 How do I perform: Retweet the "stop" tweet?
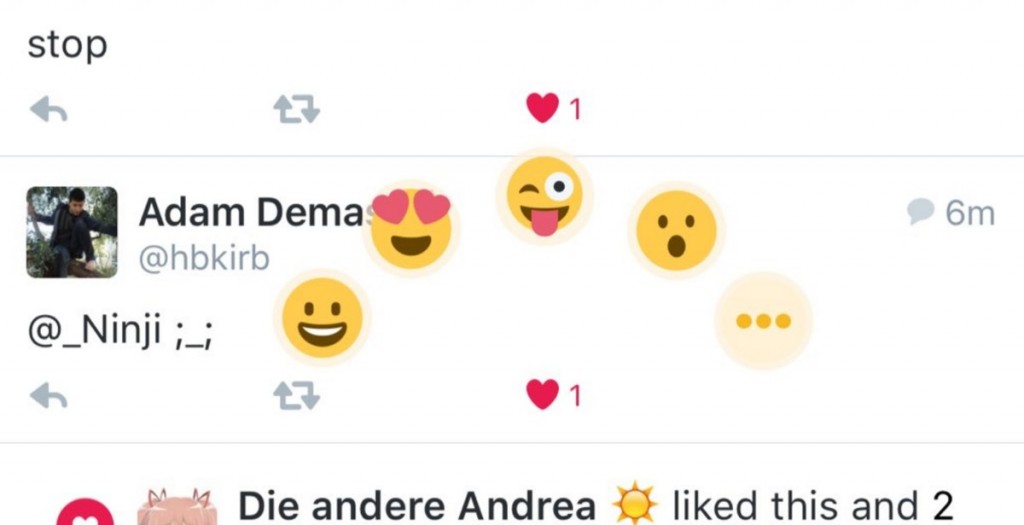[296, 109]
